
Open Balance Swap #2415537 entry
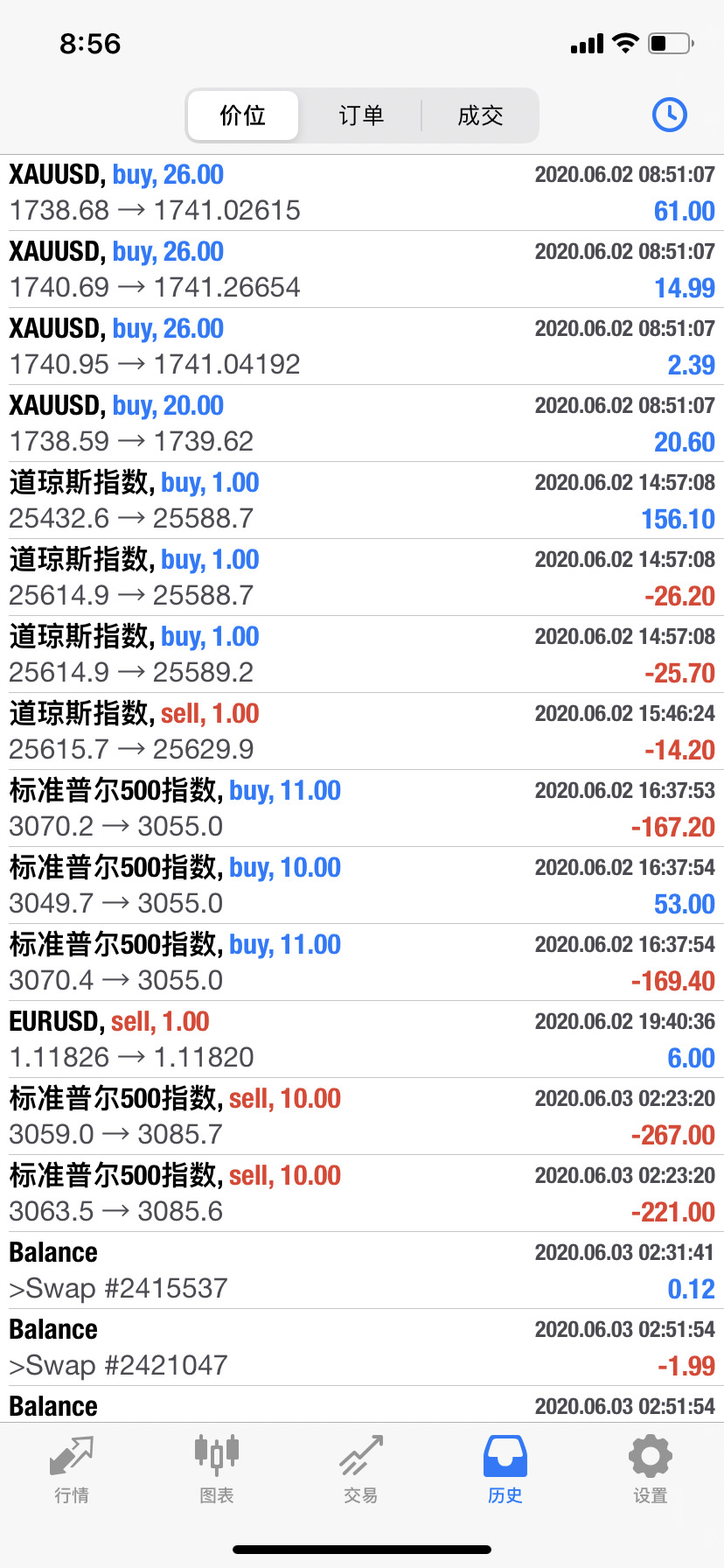(362, 1270)
